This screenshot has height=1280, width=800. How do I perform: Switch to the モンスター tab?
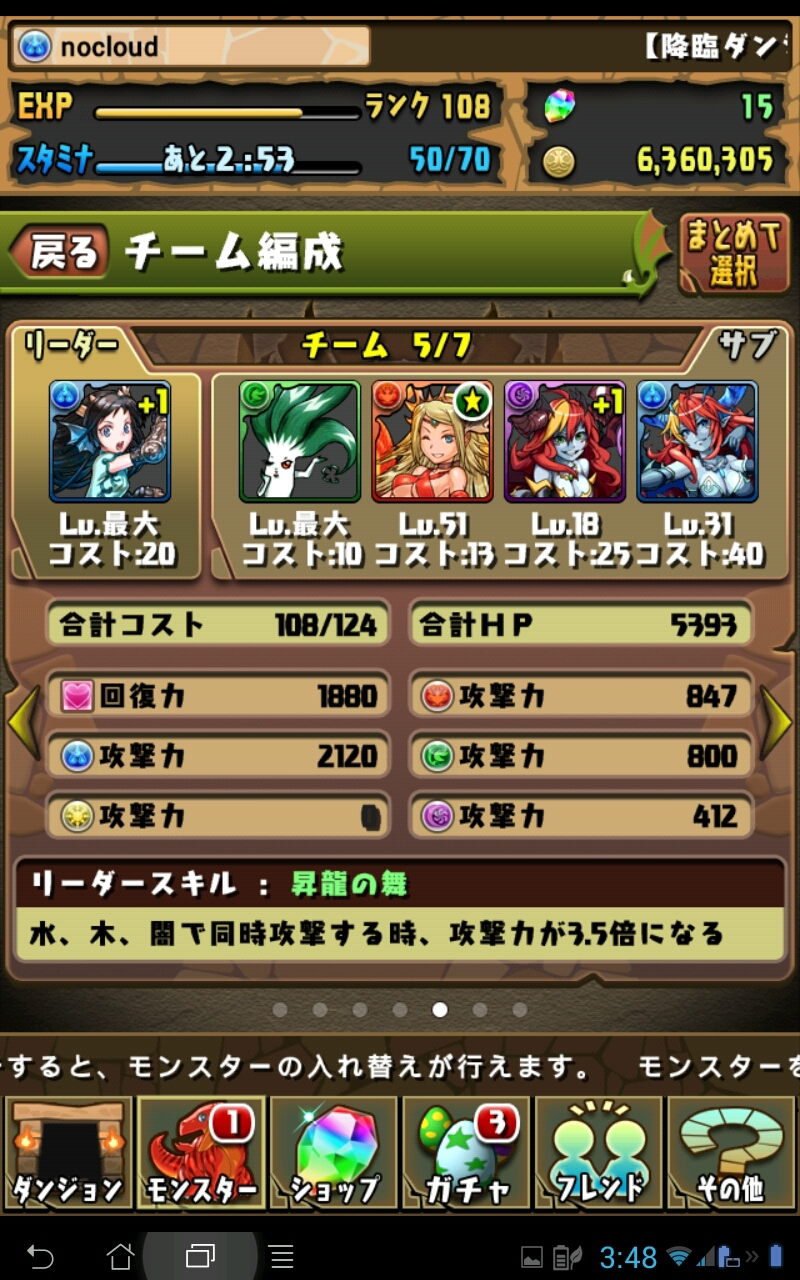pos(200,1153)
